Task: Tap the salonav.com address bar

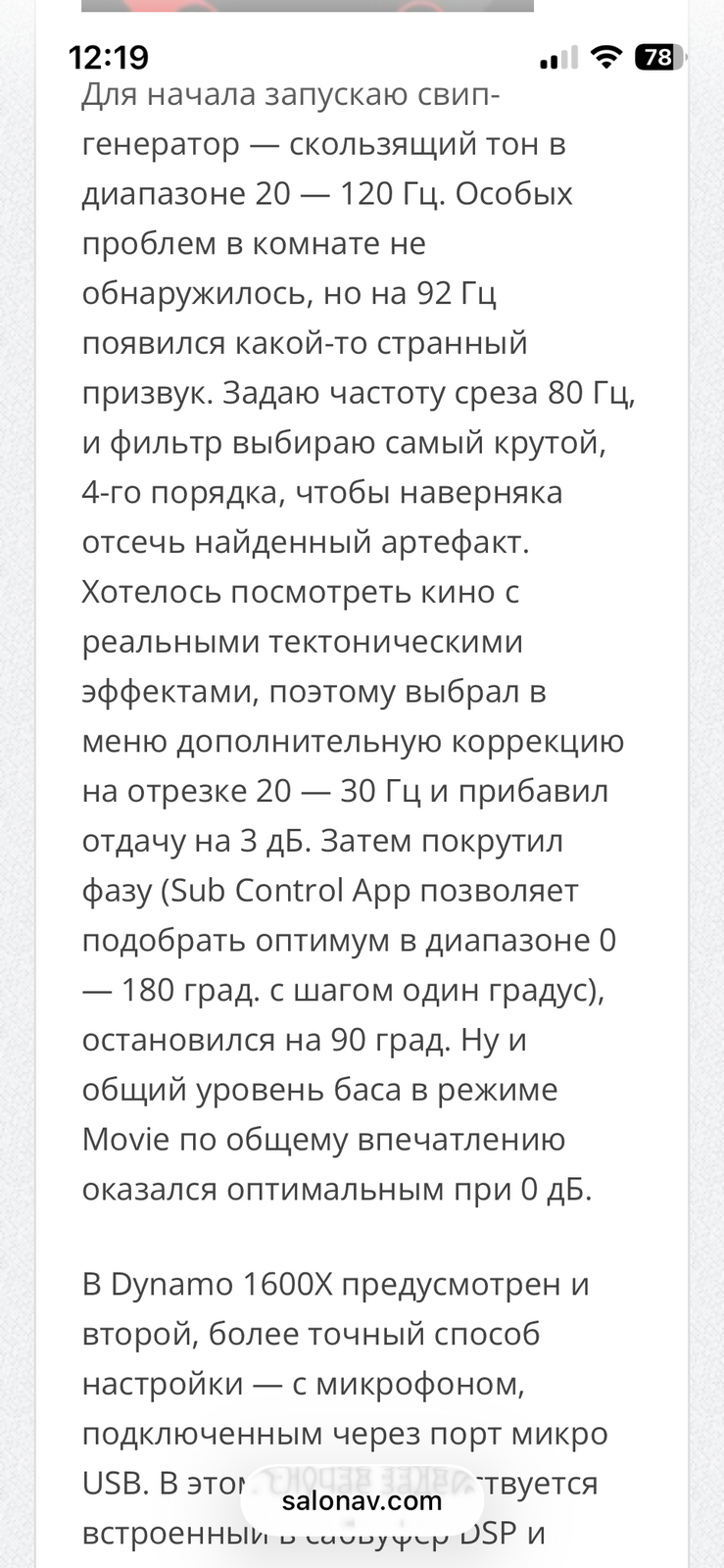Action: coord(362,1500)
